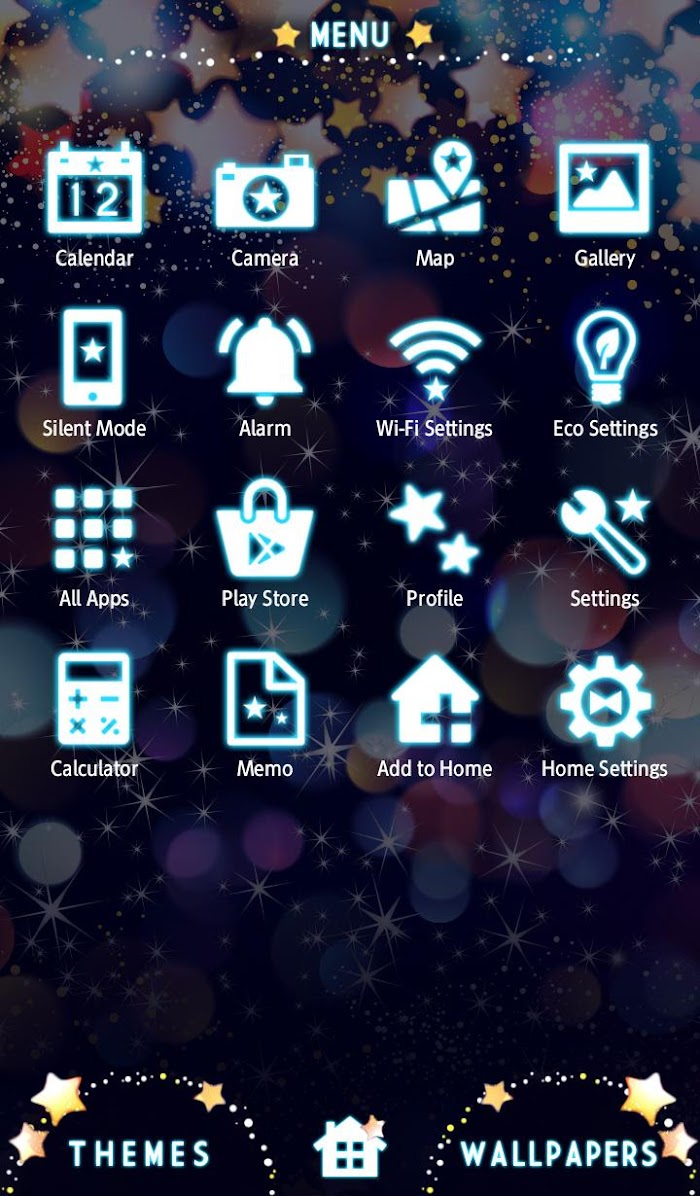Go to Themes
Viewport: 700px width, 1196px height.
click(x=140, y=1153)
